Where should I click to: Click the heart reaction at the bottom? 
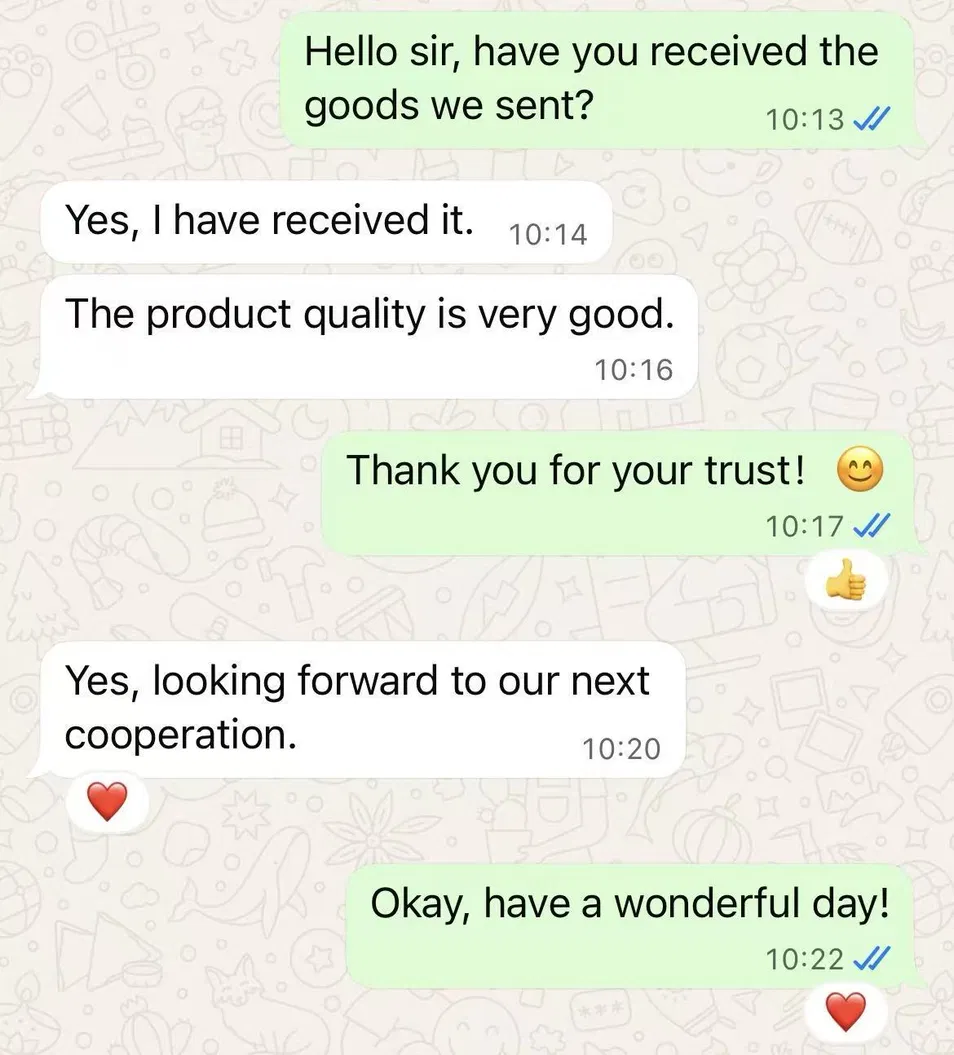pyautogui.click(x=845, y=1010)
